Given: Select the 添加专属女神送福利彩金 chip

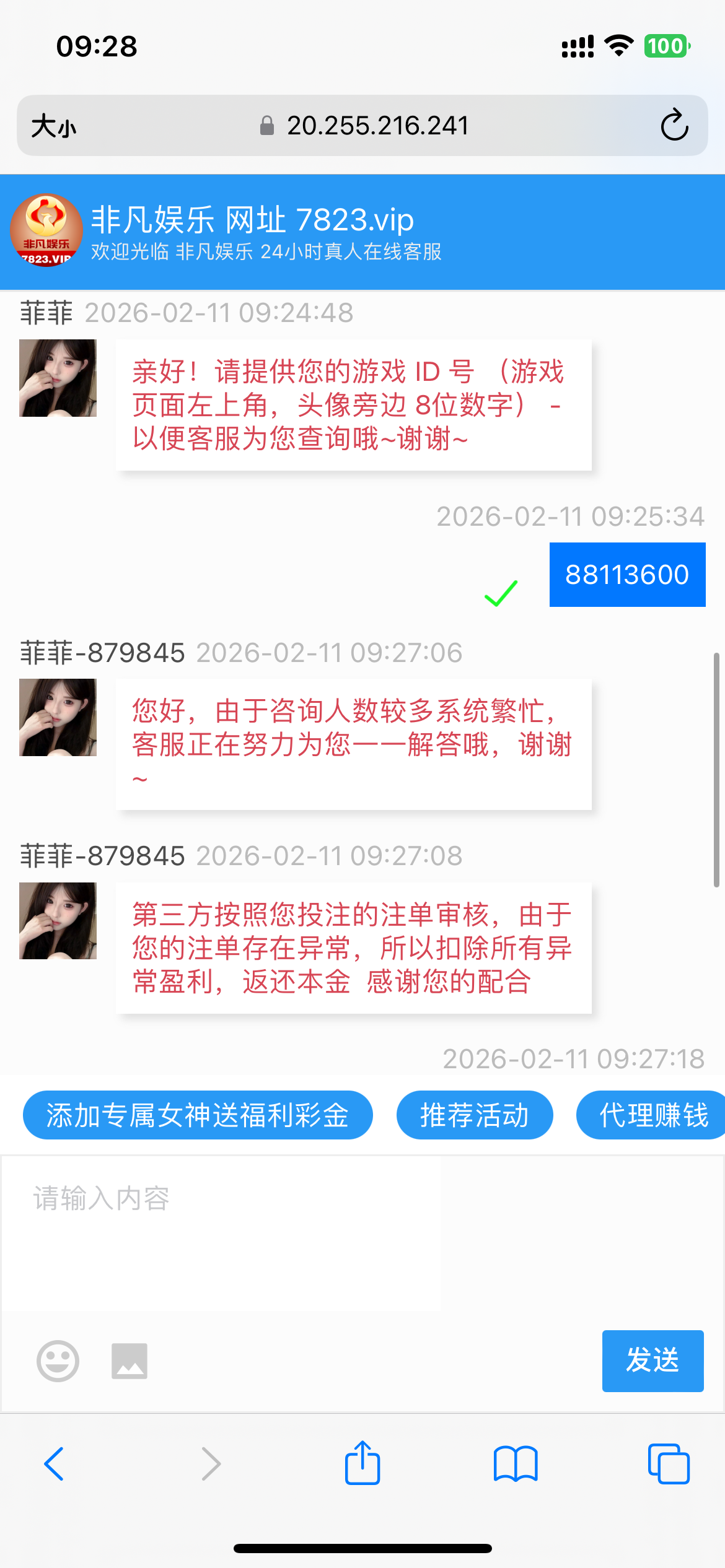Looking at the screenshot, I should pyautogui.click(x=198, y=1115).
